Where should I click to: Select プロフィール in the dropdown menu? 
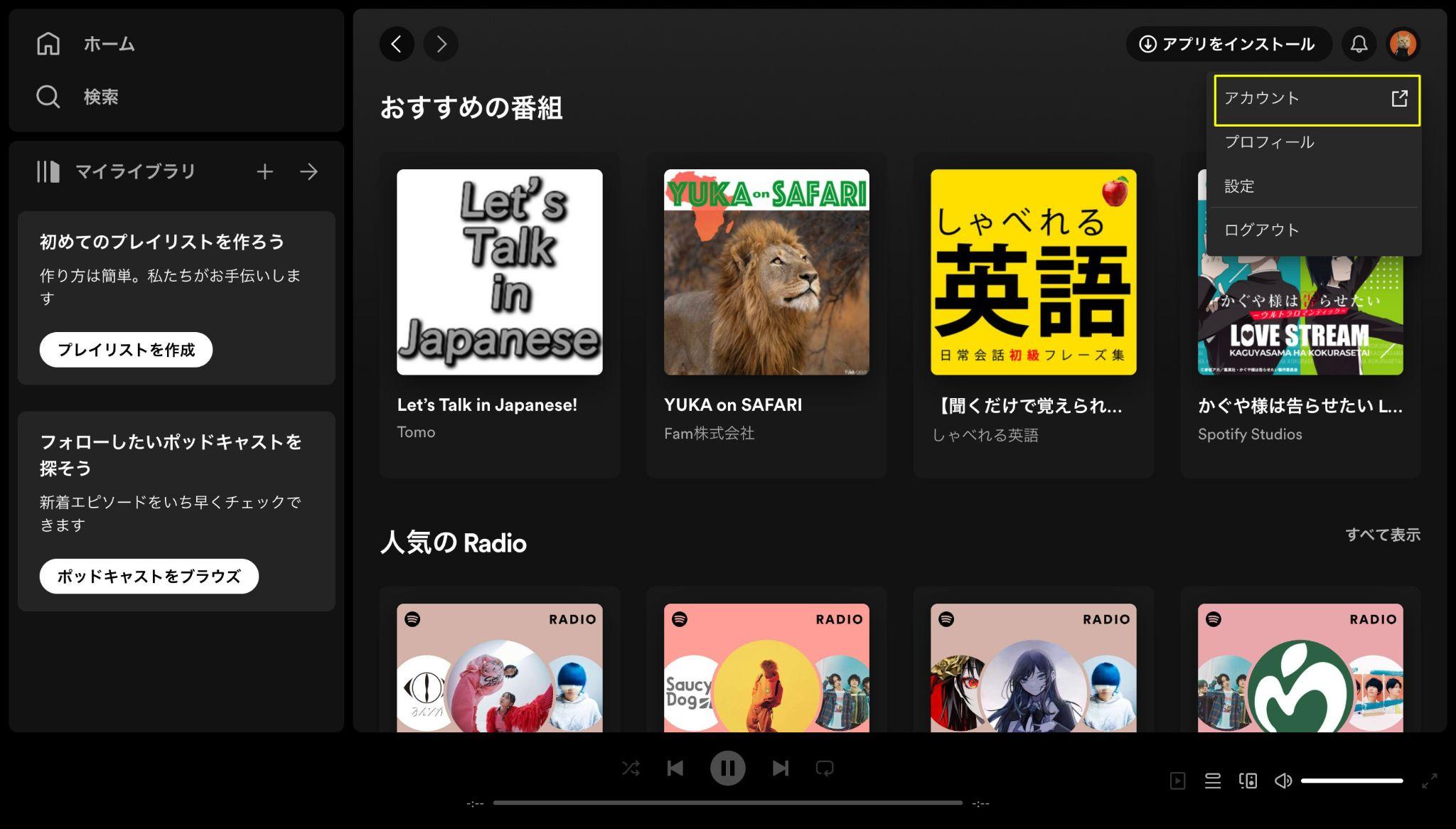[1269, 142]
